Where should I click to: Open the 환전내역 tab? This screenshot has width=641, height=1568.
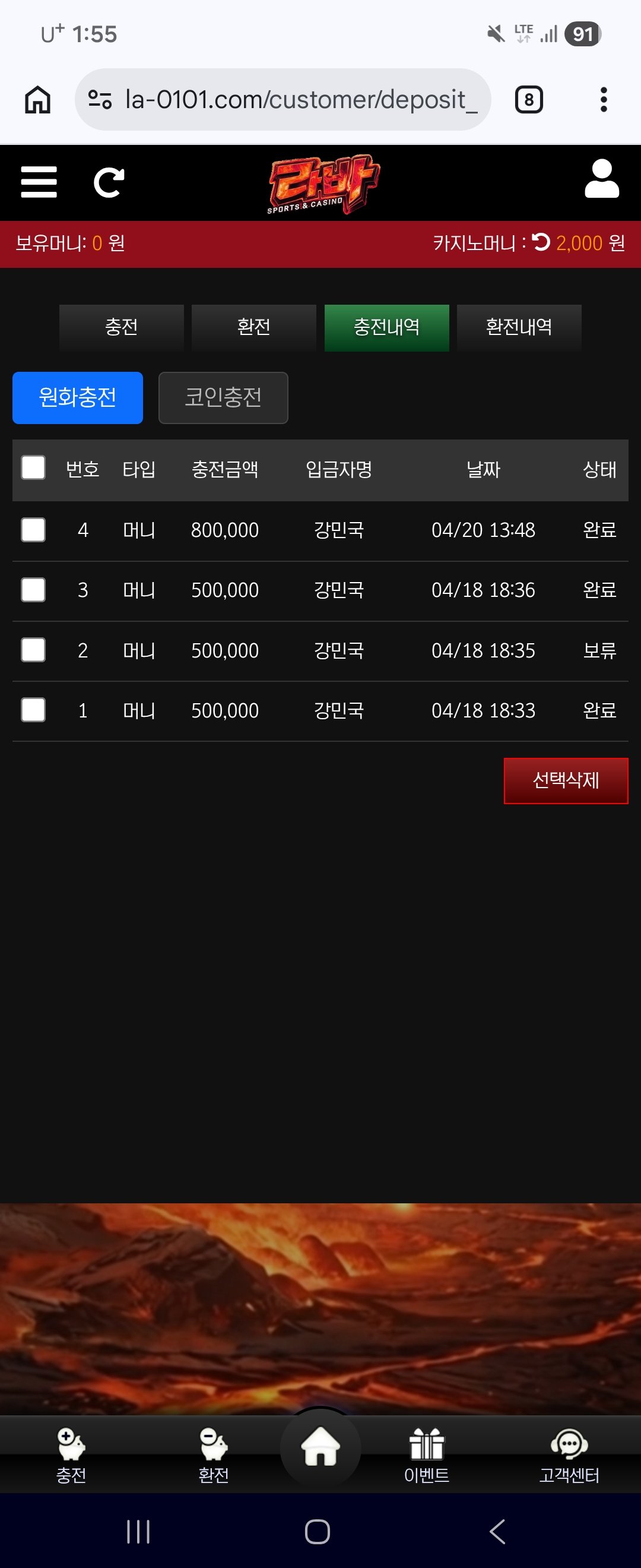click(519, 327)
